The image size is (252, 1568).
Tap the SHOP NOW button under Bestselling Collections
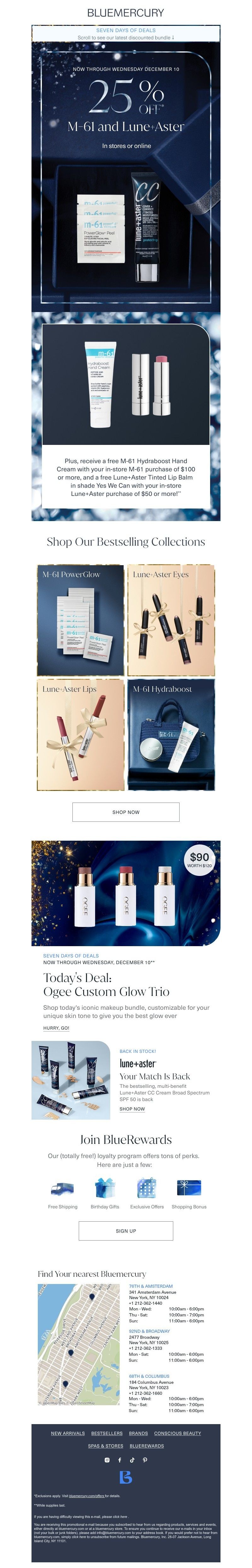click(125, 812)
